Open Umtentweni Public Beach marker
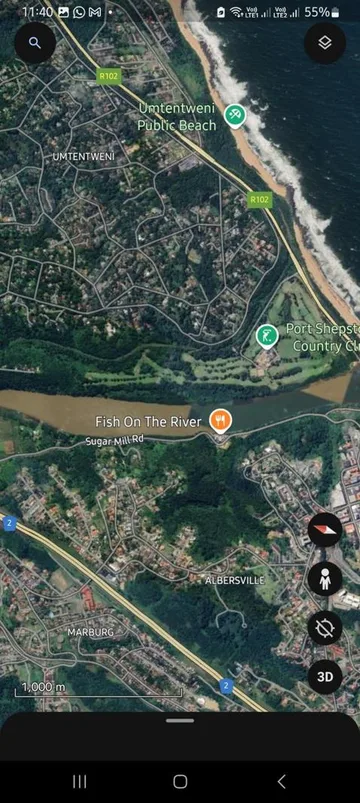Viewport: 360px width, 803px height. [235, 116]
